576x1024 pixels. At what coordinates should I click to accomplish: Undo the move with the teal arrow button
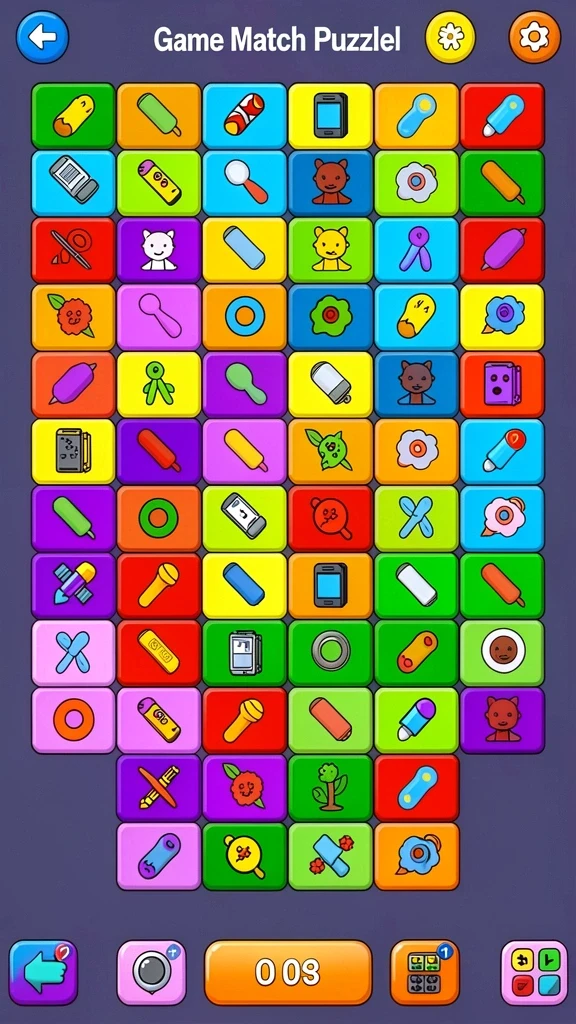coord(43,972)
